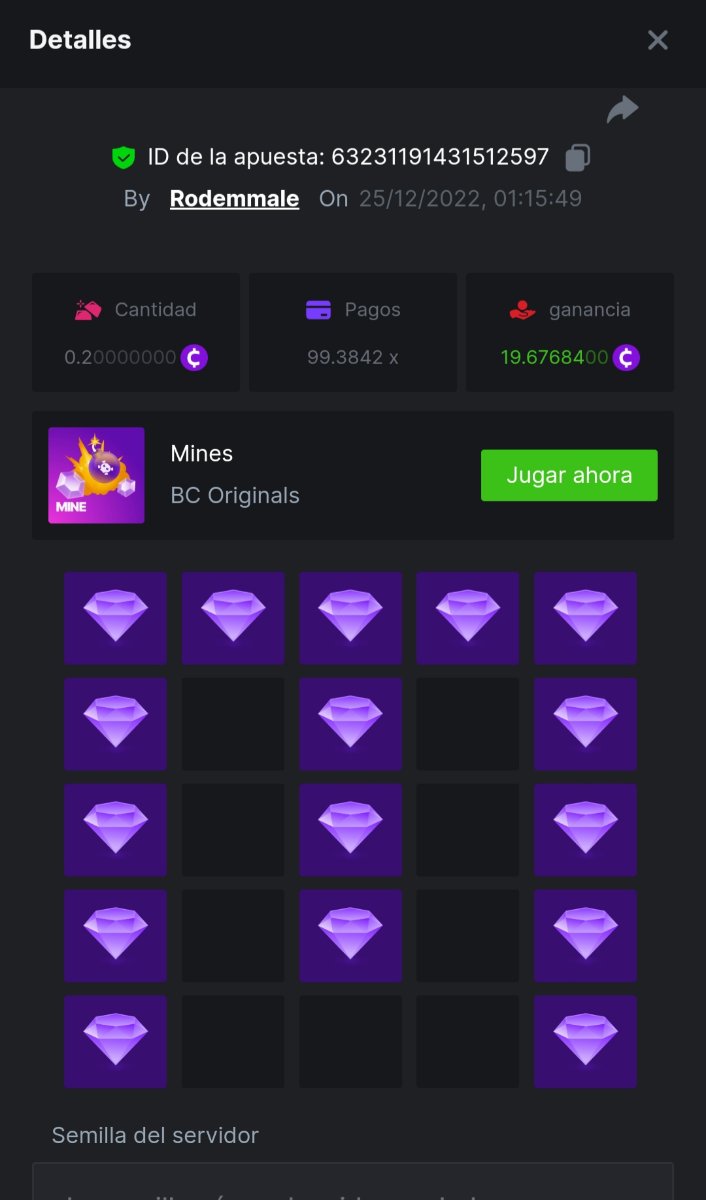Share this bet result
The width and height of the screenshot is (706, 1200).
(x=622, y=109)
